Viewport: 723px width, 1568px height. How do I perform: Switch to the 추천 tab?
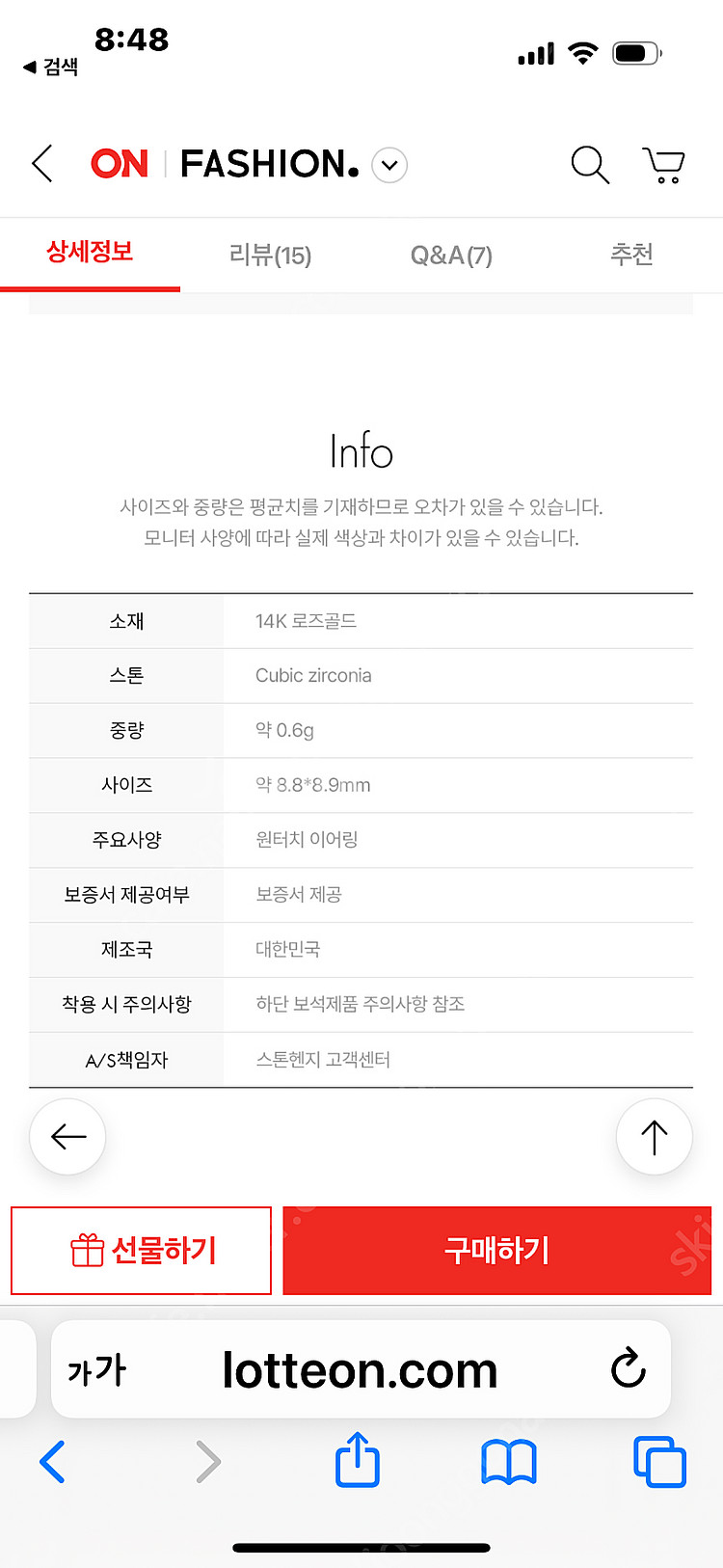point(631,255)
